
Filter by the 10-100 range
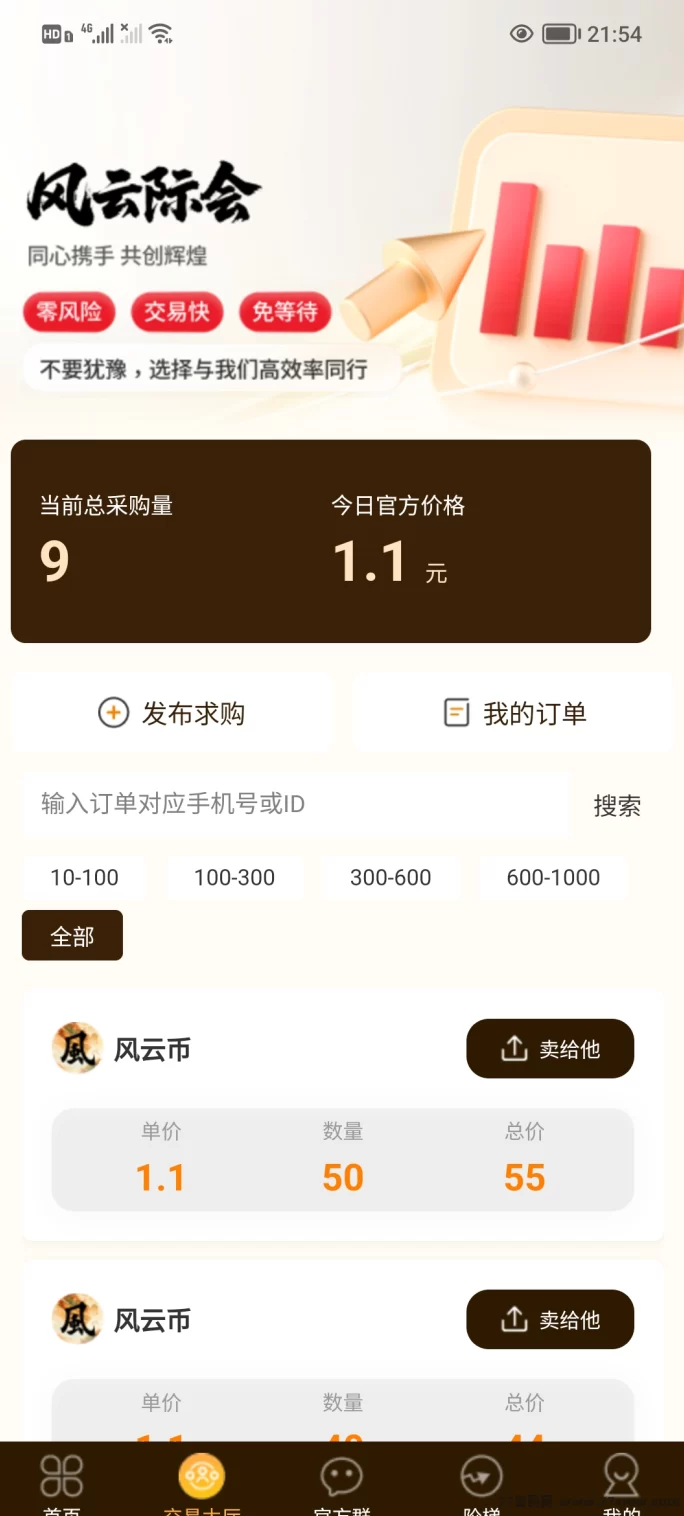84,878
